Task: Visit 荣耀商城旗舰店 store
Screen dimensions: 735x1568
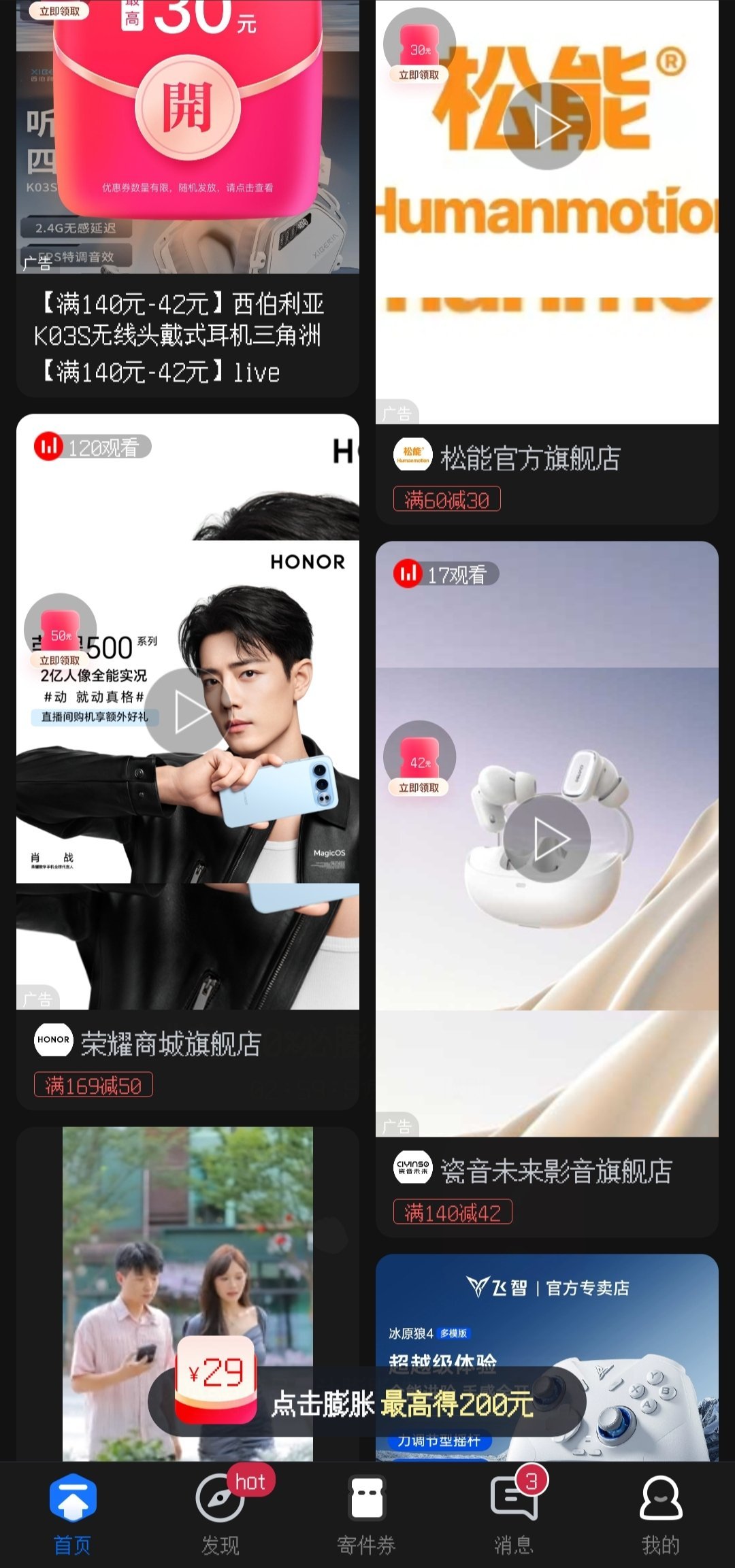Action: point(170,1044)
